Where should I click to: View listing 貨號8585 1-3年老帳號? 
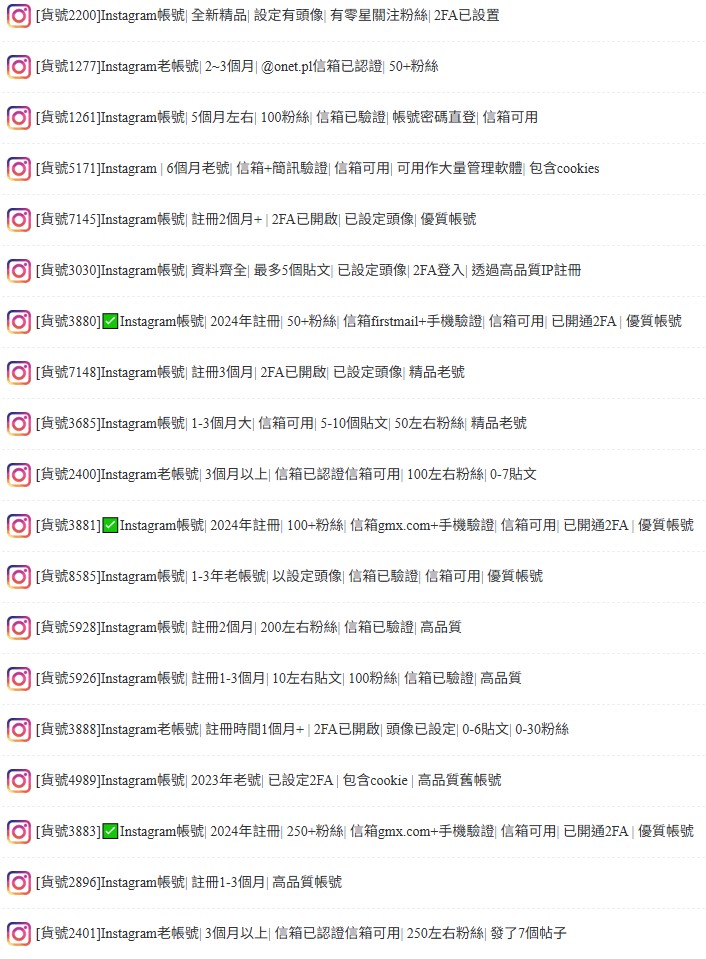point(289,576)
